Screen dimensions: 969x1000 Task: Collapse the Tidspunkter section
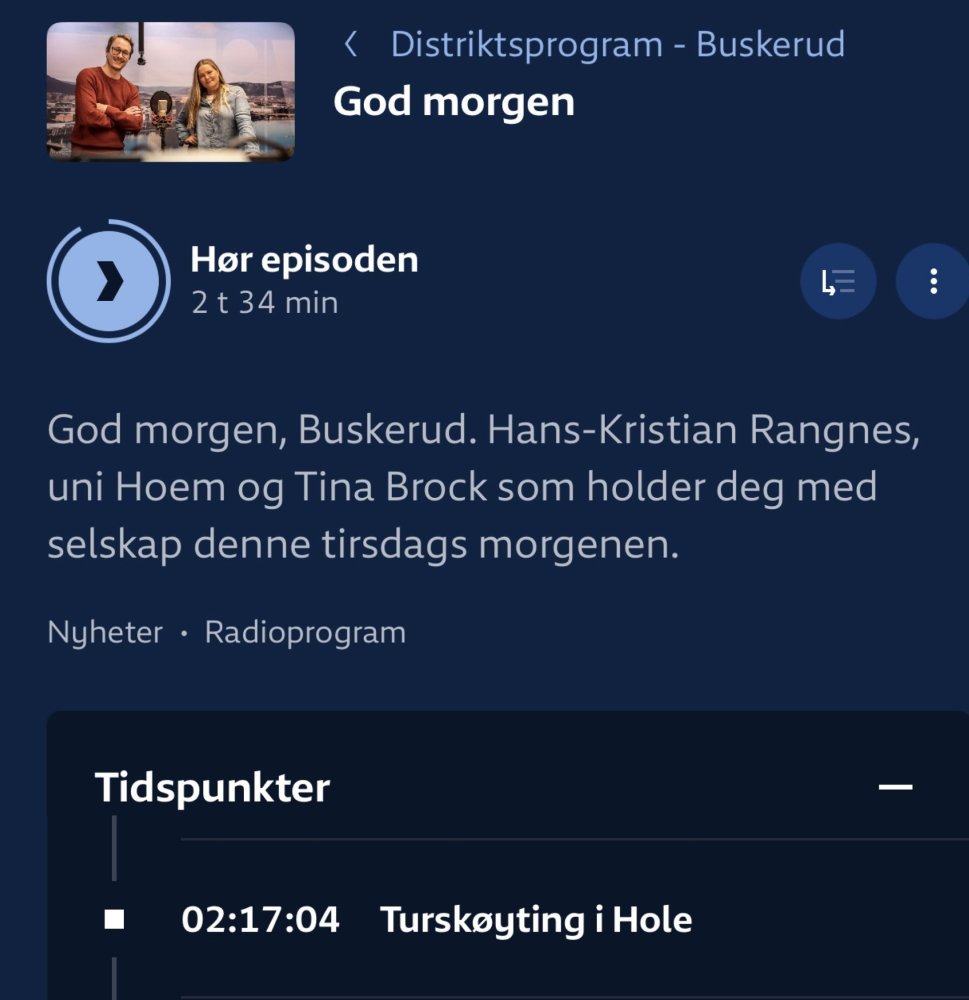pos(895,788)
